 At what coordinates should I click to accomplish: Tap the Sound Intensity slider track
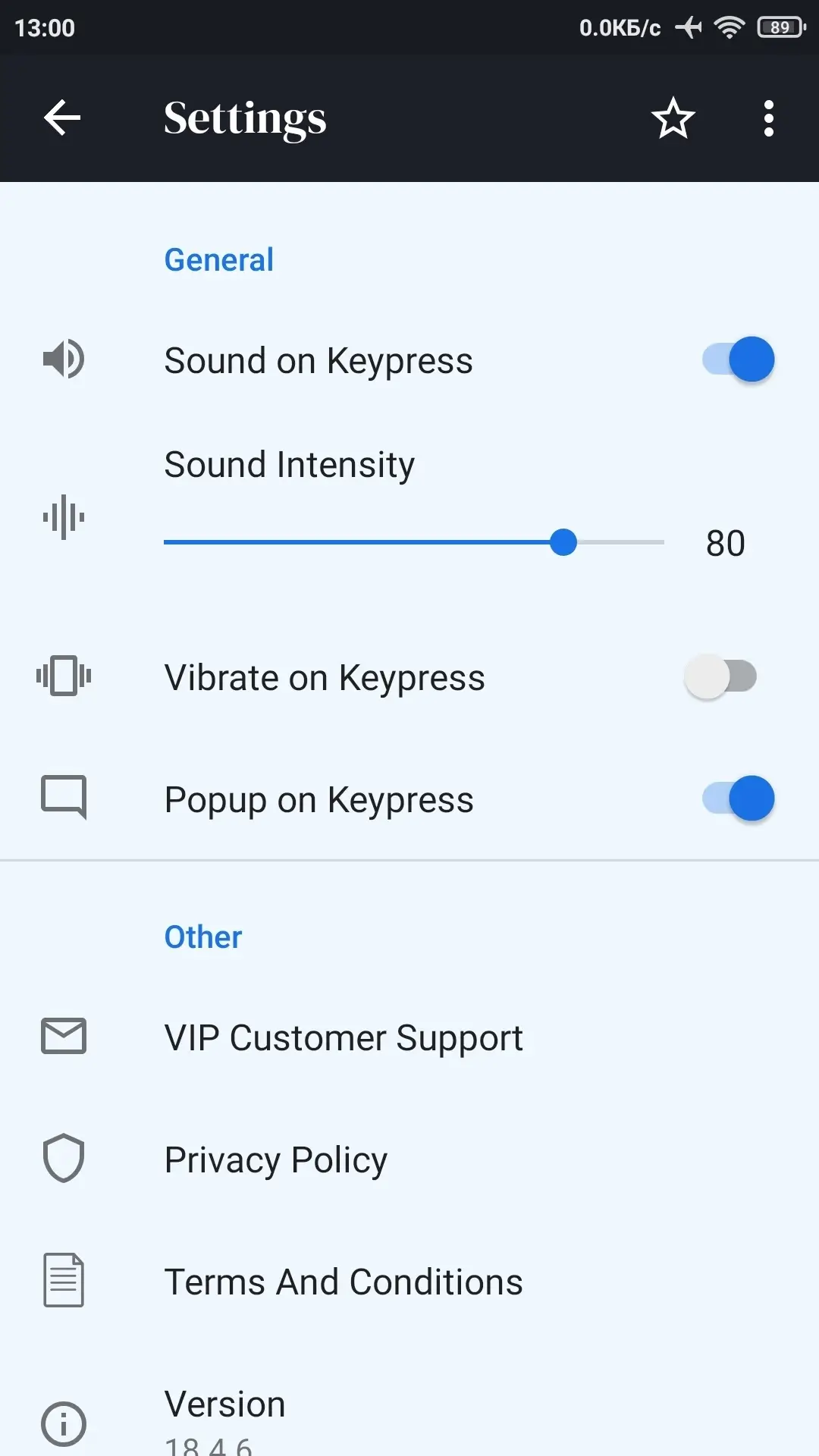(x=414, y=542)
